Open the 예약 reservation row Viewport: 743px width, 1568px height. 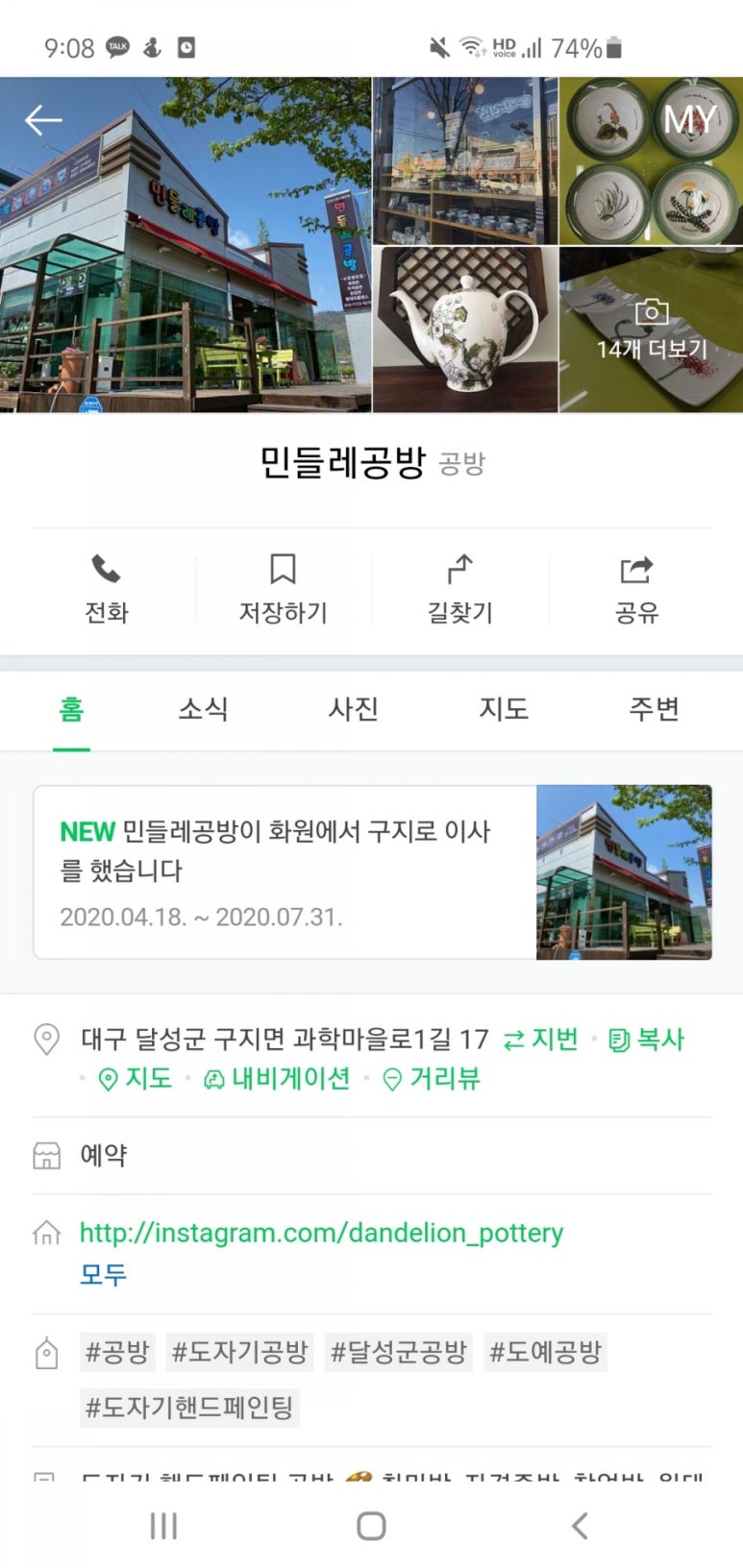click(104, 1155)
